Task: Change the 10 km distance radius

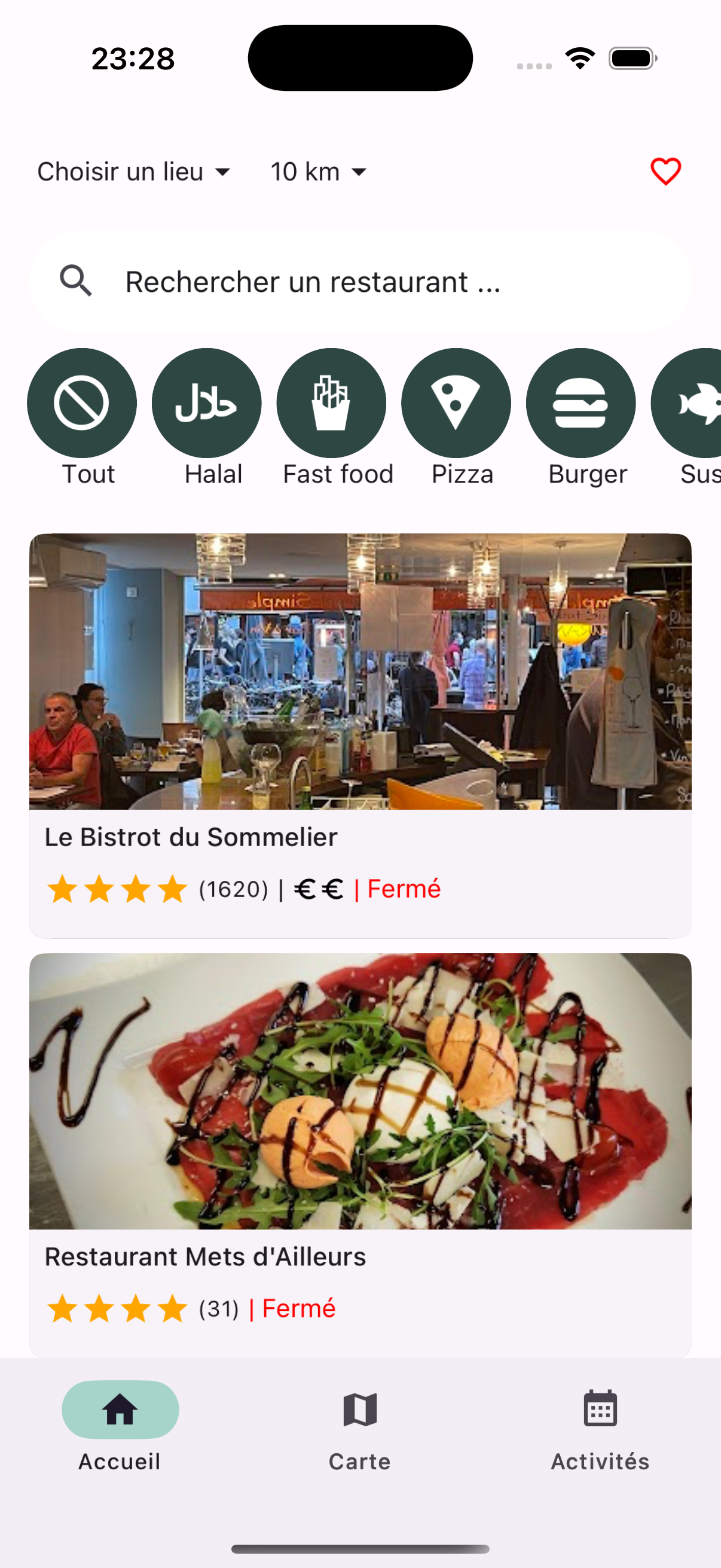Action: [318, 172]
